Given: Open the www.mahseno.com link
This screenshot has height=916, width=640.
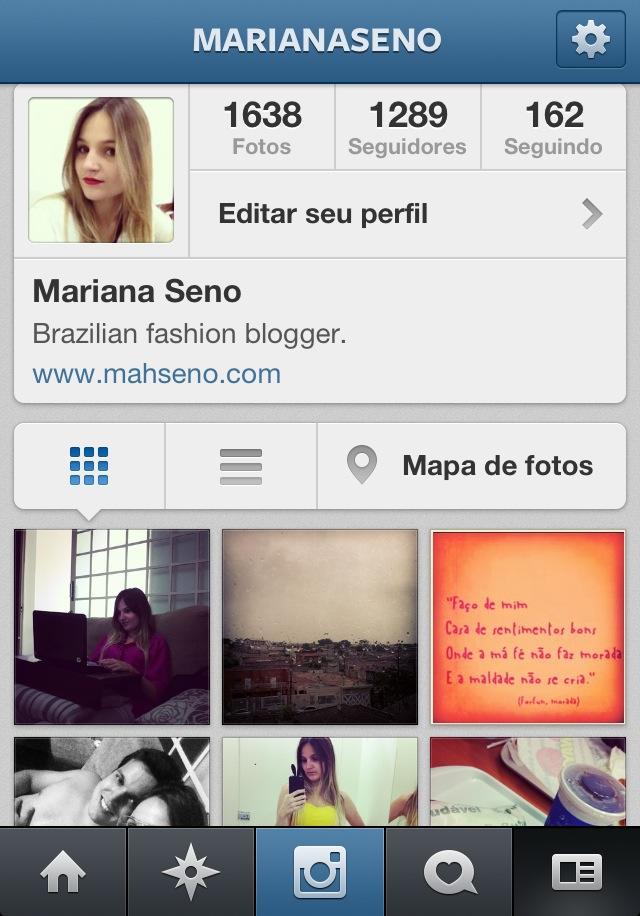Looking at the screenshot, I should tap(157, 374).
